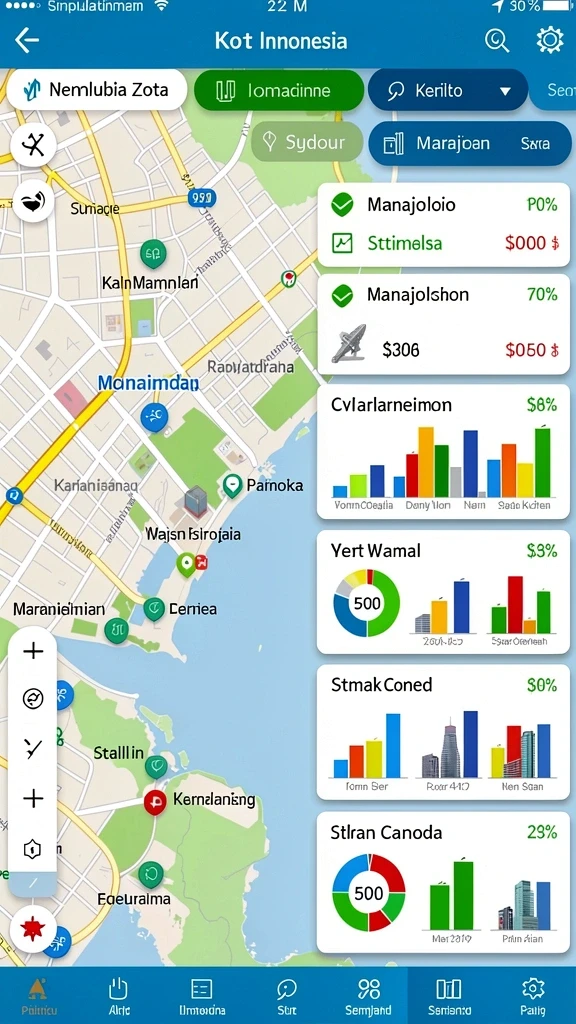Screen dimensions: 576x1024
Task: Open the Palig tab in bottom bar
Action: click(533, 996)
